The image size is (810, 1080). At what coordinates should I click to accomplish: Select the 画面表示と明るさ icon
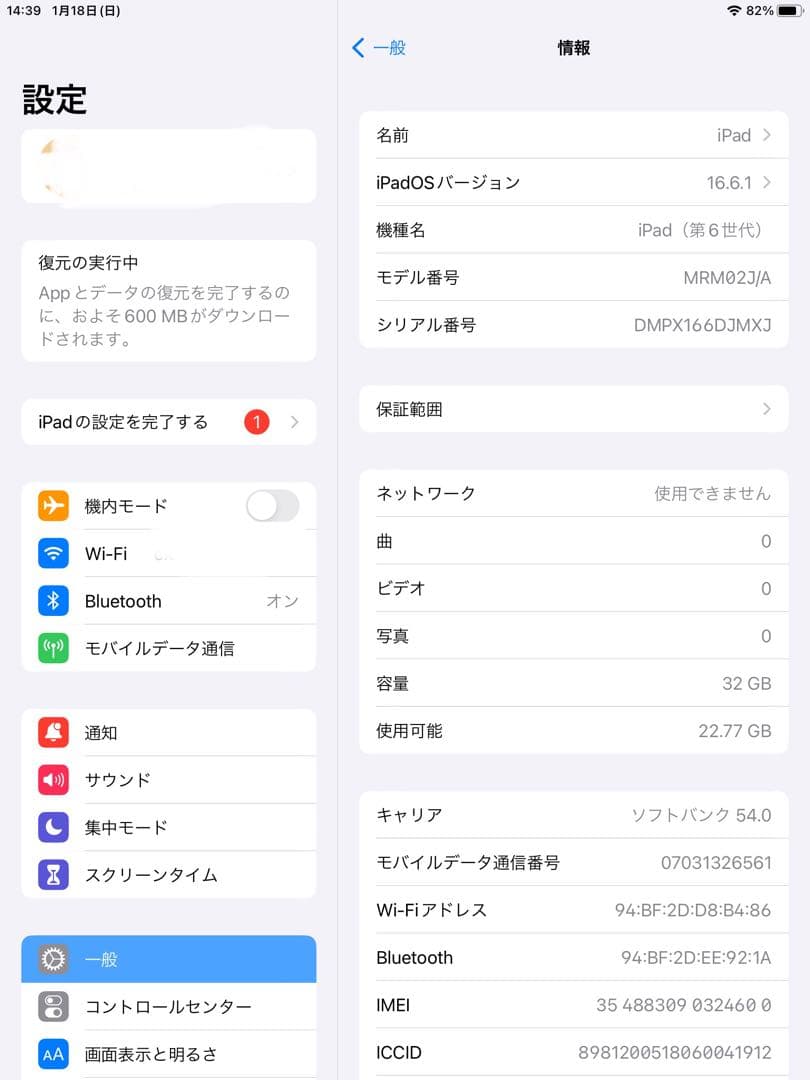point(53,1054)
